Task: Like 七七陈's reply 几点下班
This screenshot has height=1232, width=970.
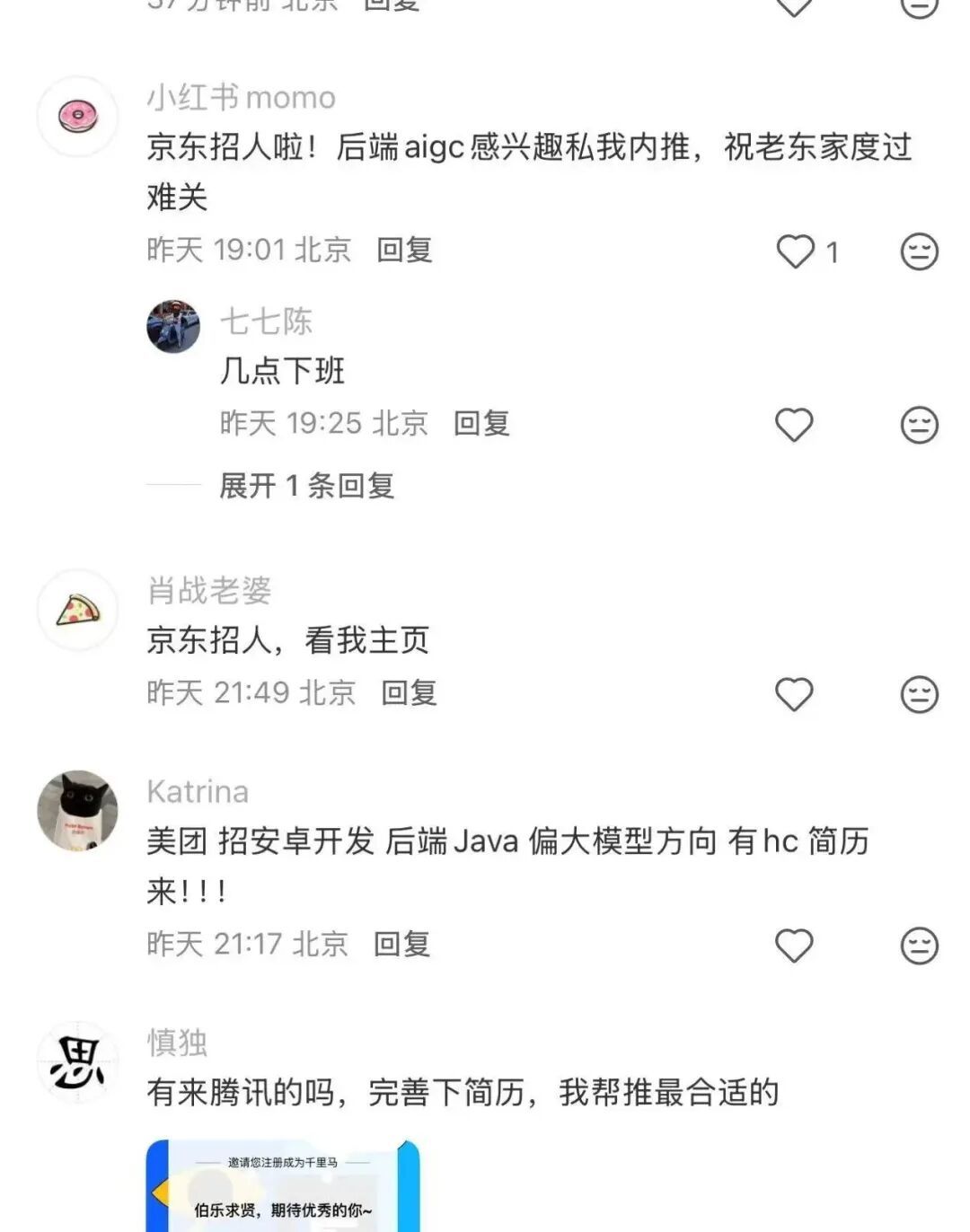Action: [794, 425]
